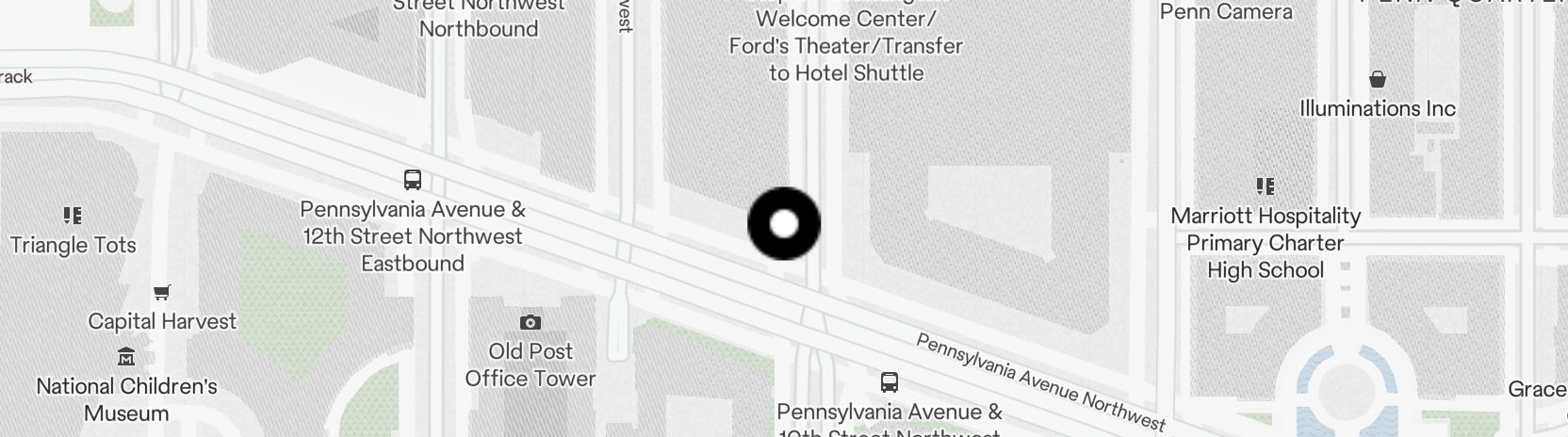Tap the Capital Harvest shop marker
This screenshot has width=1568, height=437.
point(162,293)
